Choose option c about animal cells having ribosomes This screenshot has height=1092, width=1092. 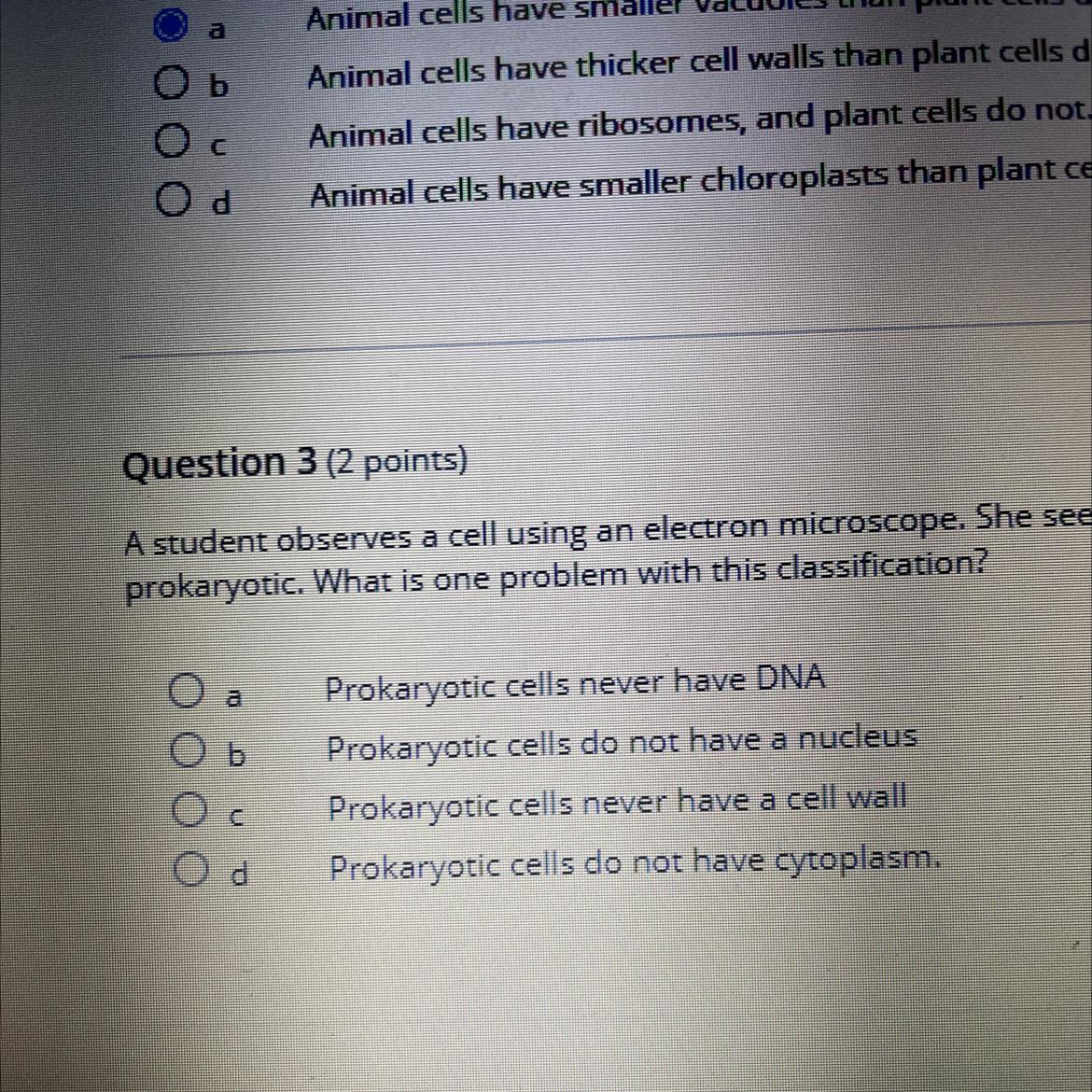[171, 145]
